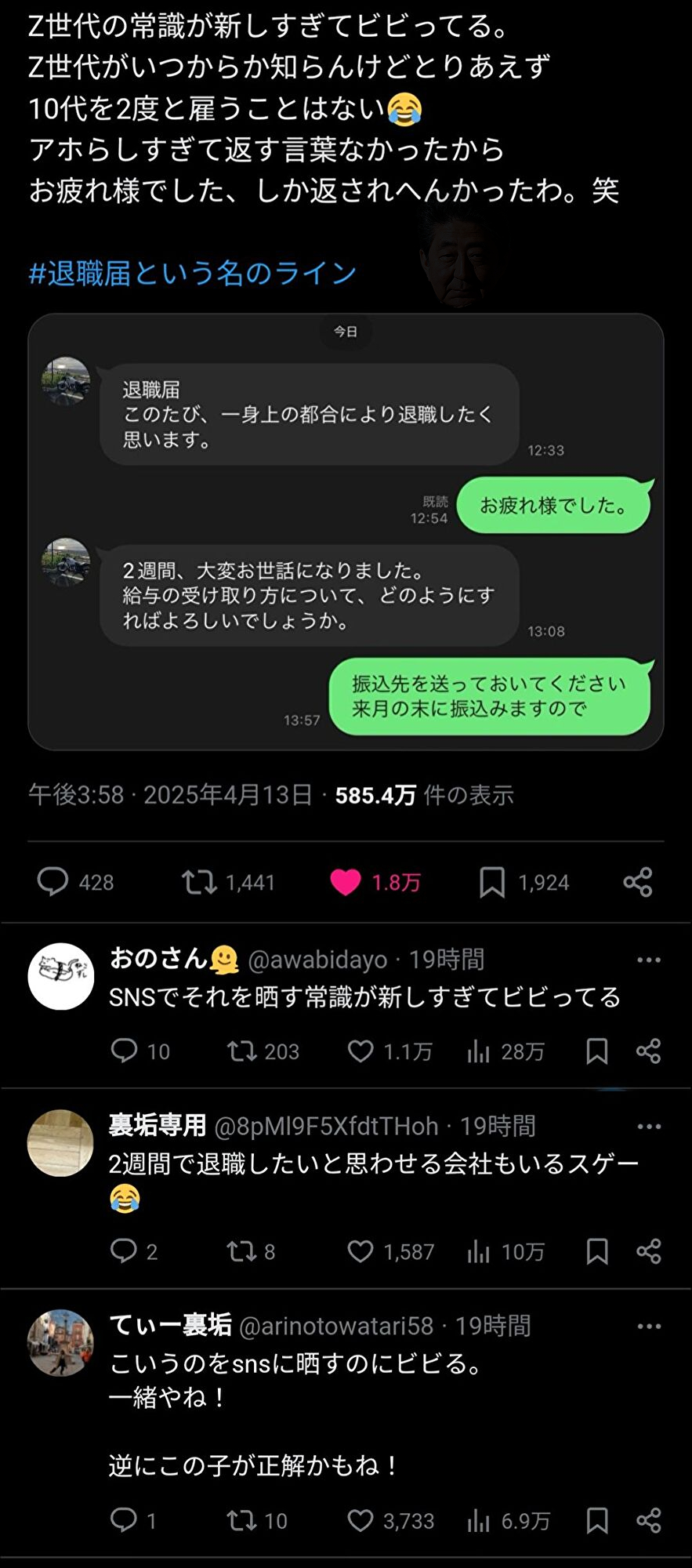Bookmark おのさん's reply

coord(596,1051)
